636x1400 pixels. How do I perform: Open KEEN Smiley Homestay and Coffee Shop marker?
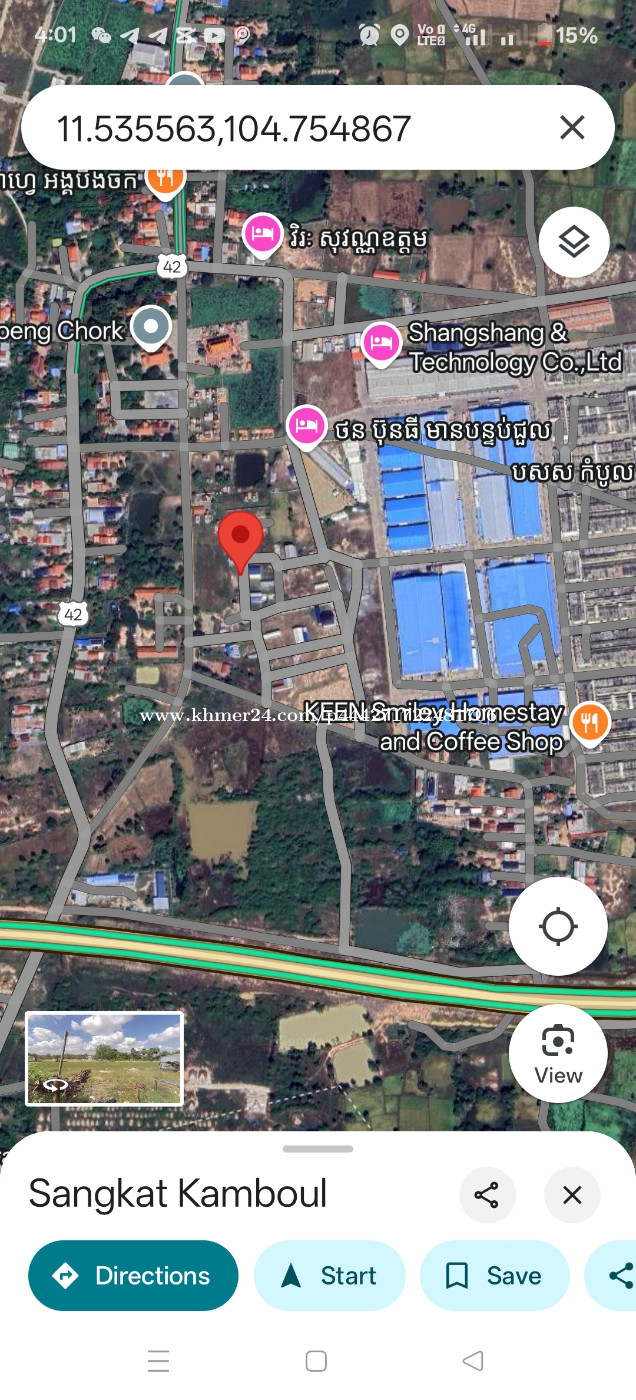[x=590, y=723]
